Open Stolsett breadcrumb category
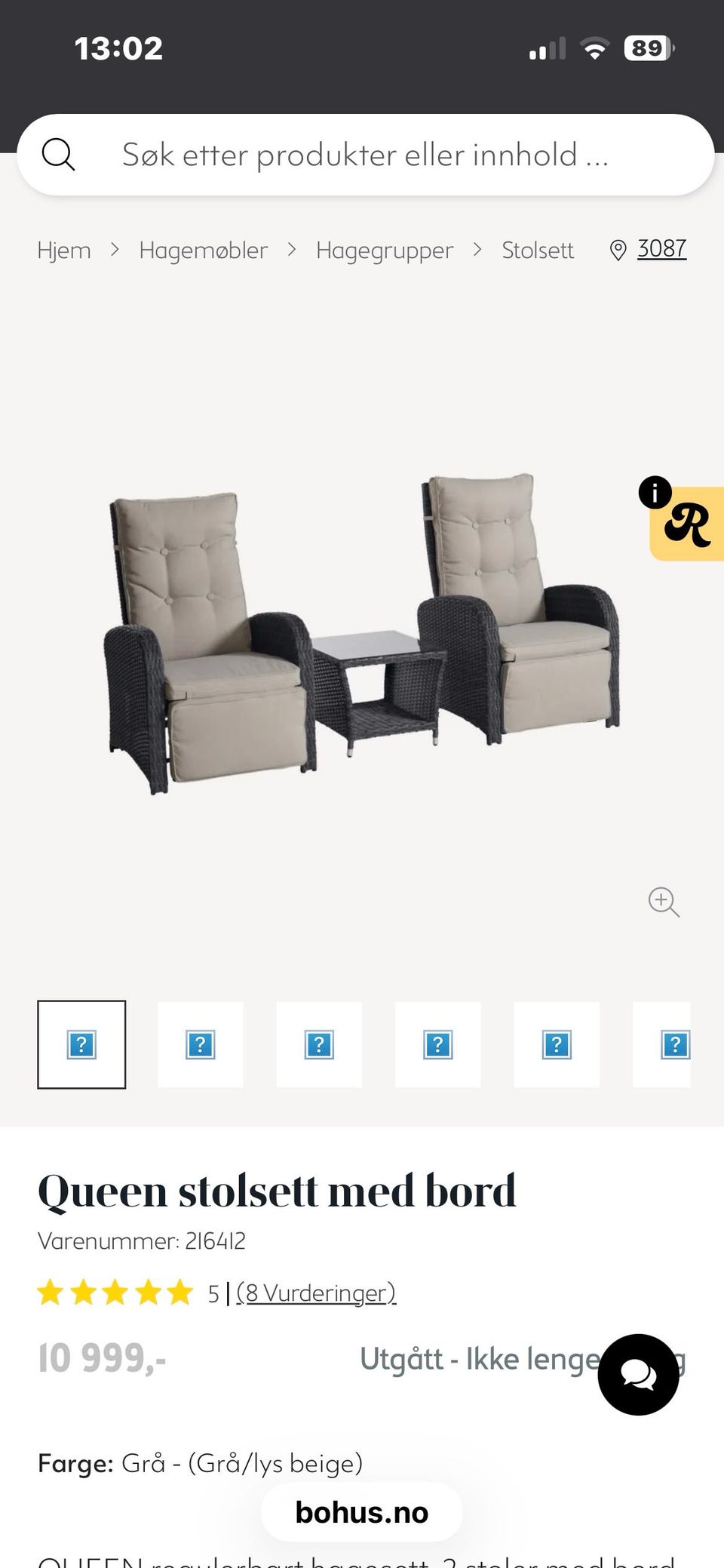 coord(538,250)
